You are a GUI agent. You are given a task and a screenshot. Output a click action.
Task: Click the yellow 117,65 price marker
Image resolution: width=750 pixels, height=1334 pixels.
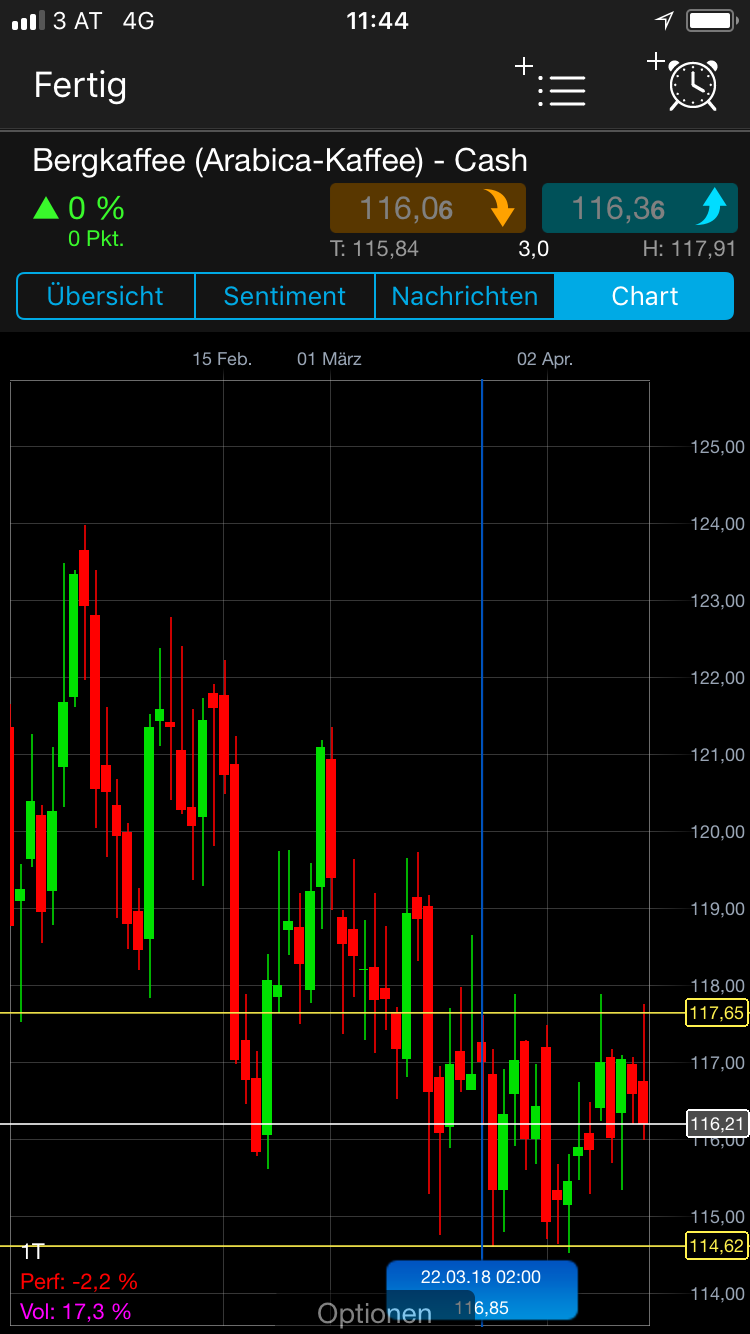pyautogui.click(x=716, y=1012)
